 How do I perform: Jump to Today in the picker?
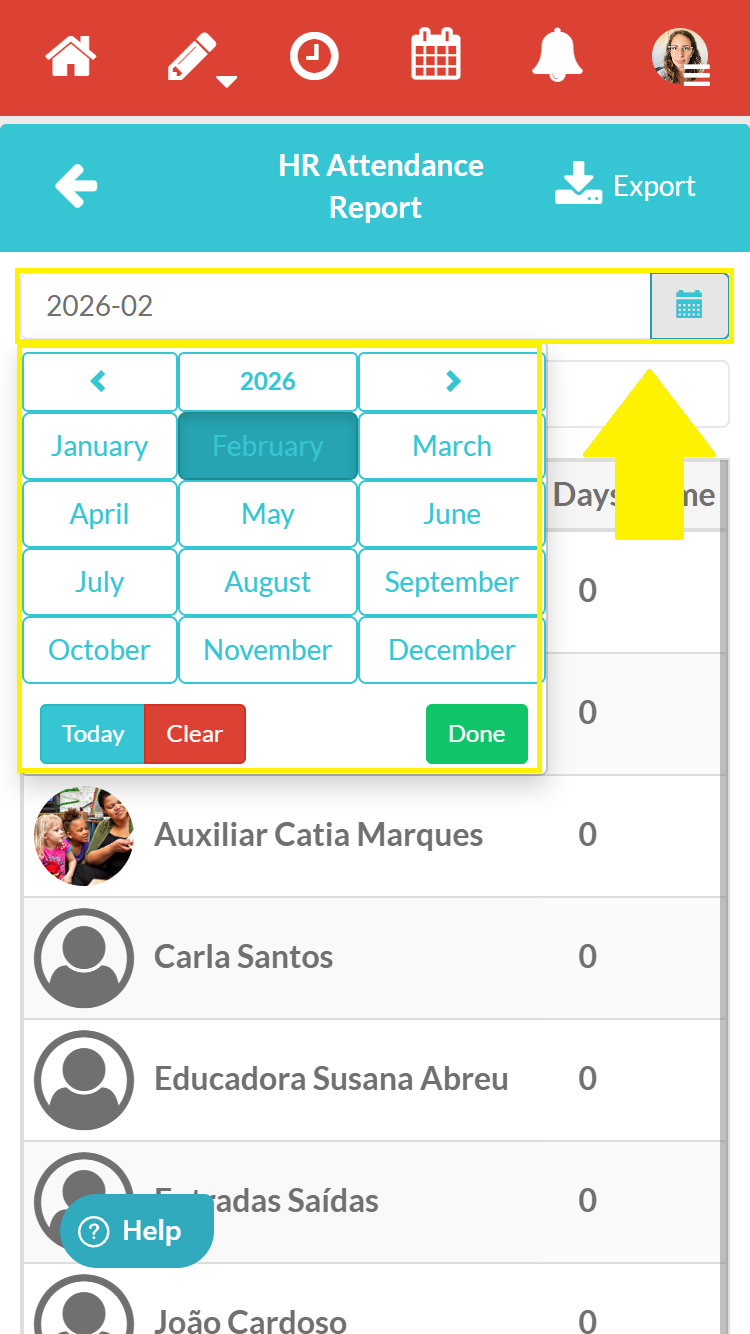[x=93, y=734]
